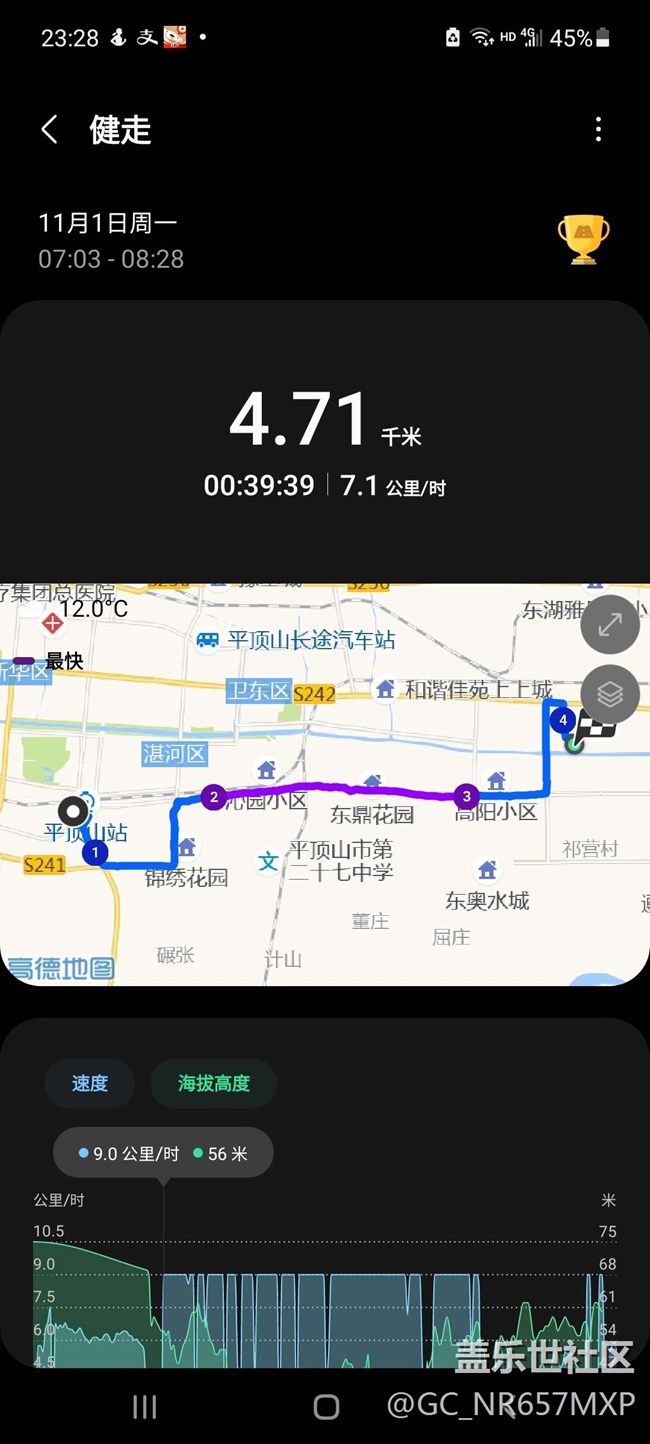Expand the route map to full screen
The height and width of the screenshot is (1444, 650).
tap(610, 624)
